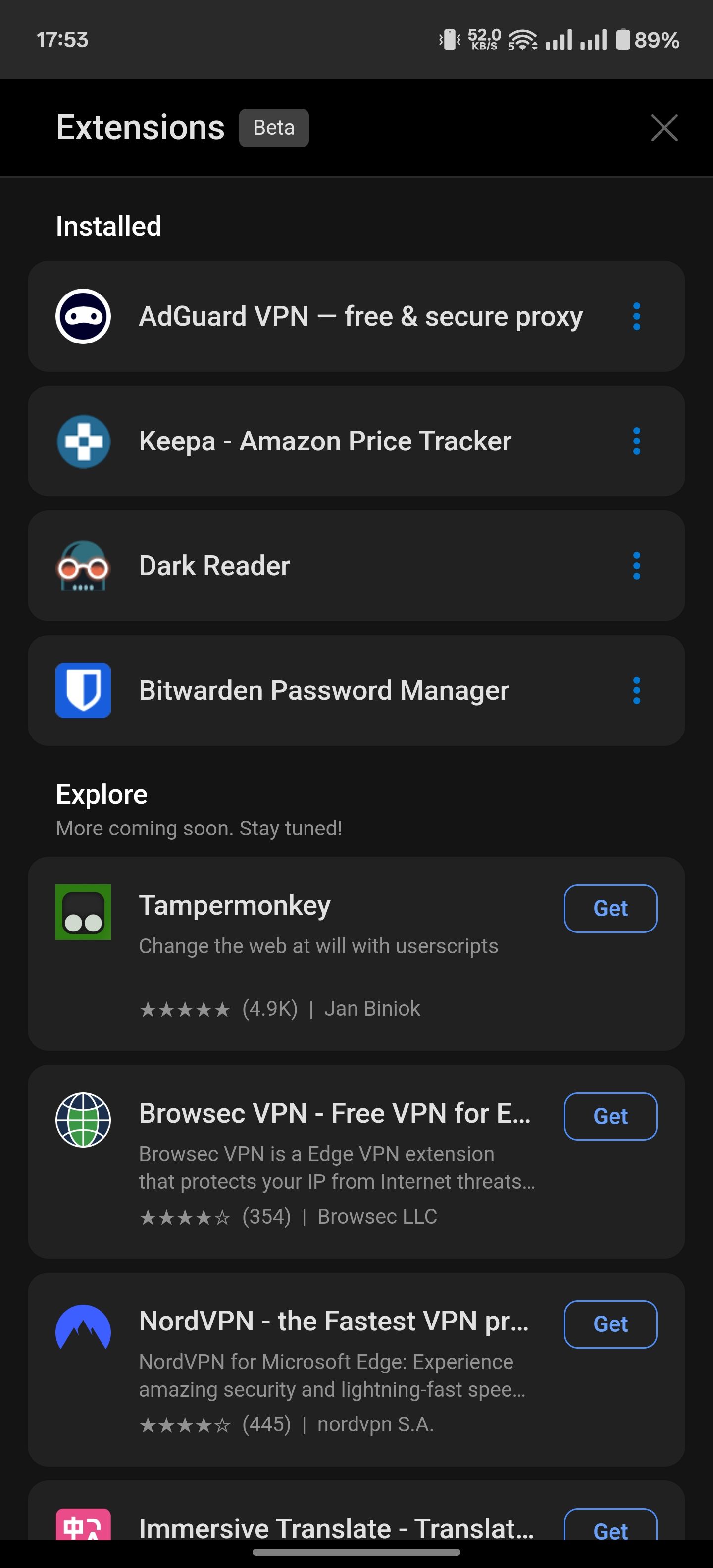Get the Tampermonkey extension

pyautogui.click(x=610, y=908)
